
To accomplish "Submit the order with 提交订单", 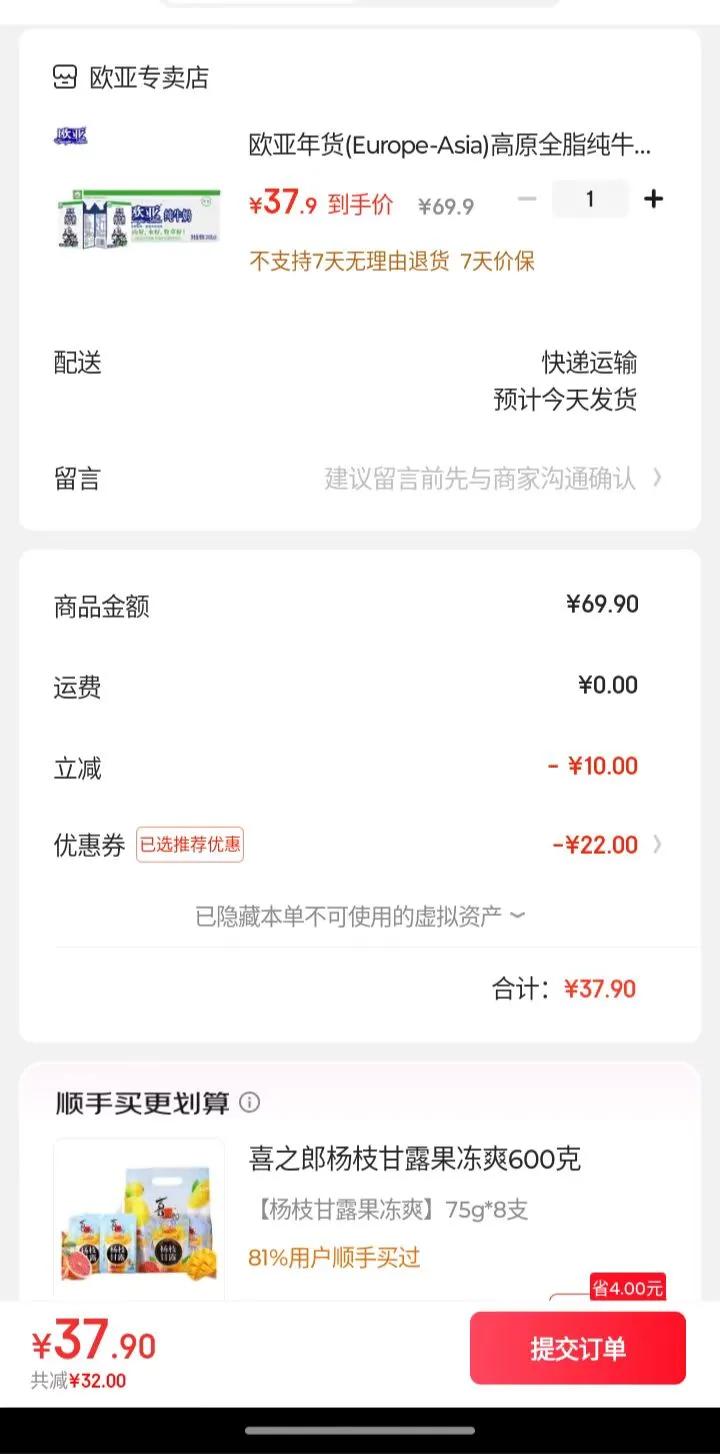I will 577,1348.
